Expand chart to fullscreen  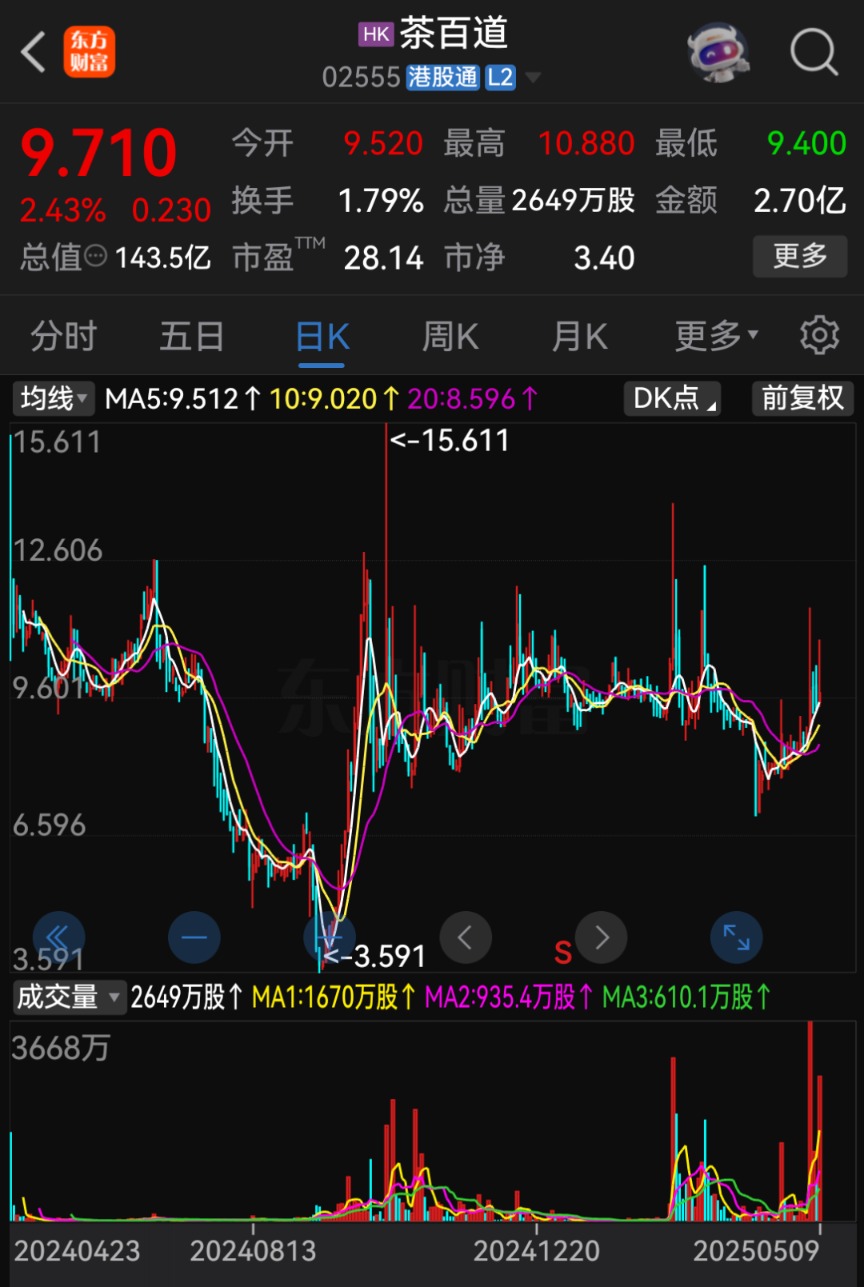click(736, 937)
